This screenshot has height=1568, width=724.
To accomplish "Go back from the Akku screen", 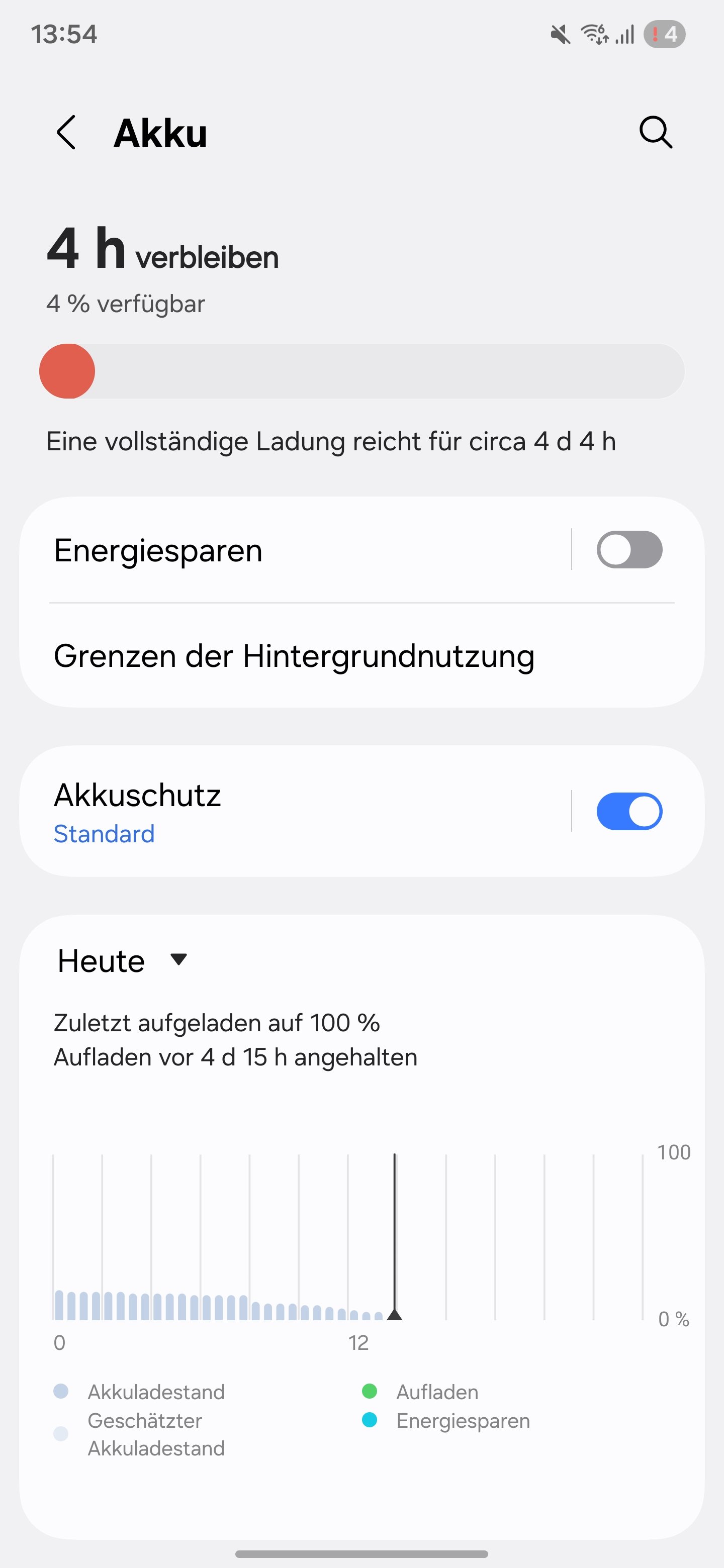I will 66,132.
